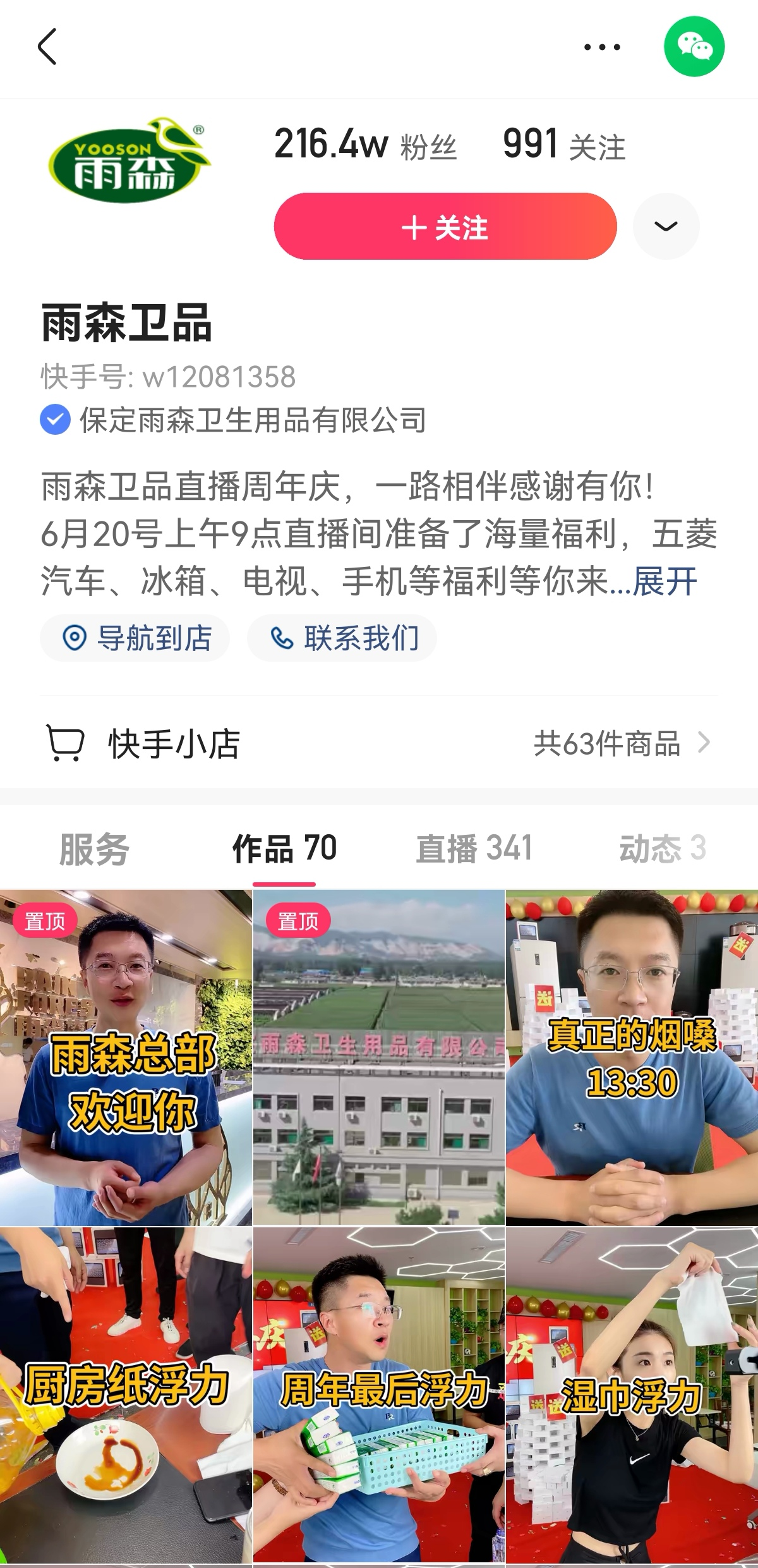View the 991 关注 following list
Viewport: 758px width, 1568px height.
(563, 144)
